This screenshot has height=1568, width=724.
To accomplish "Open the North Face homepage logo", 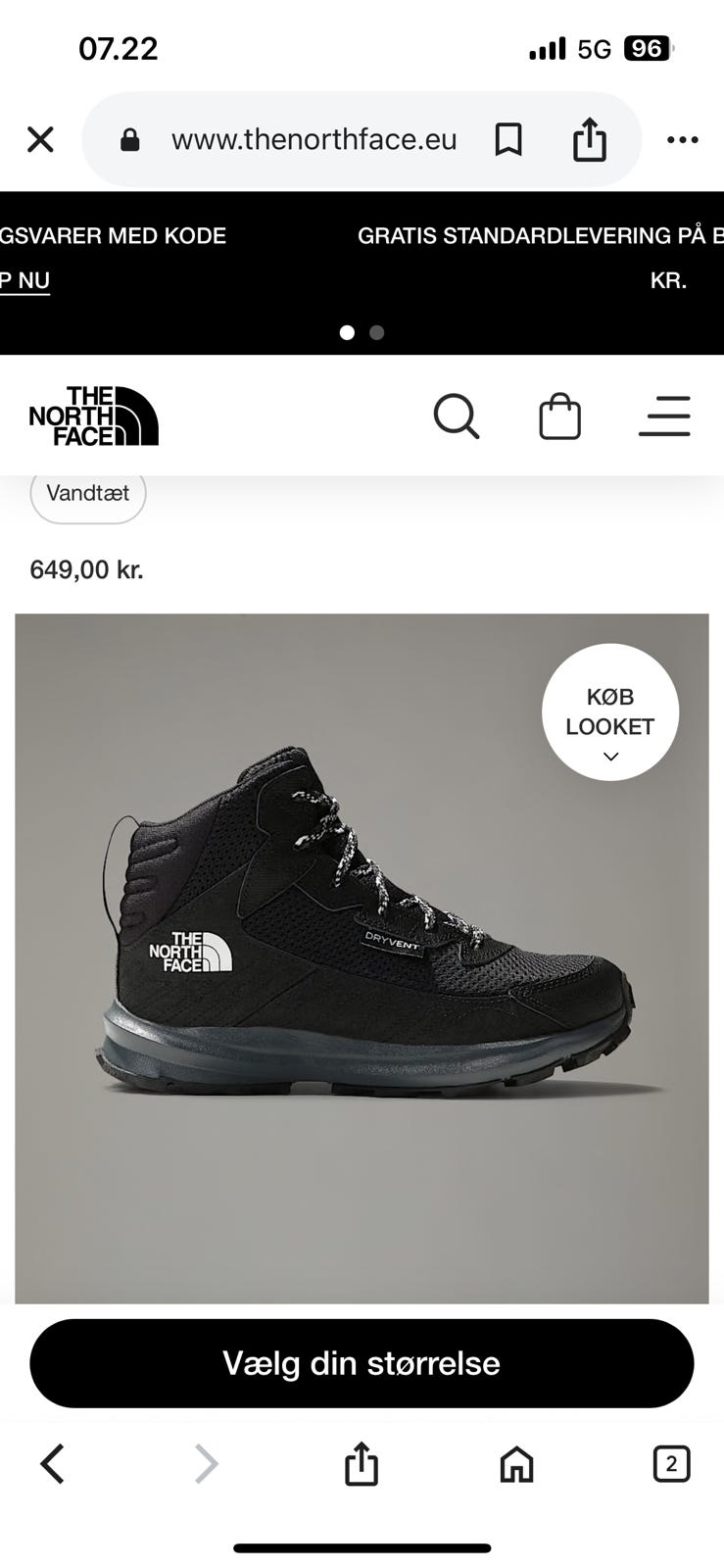I will (94, 416).
